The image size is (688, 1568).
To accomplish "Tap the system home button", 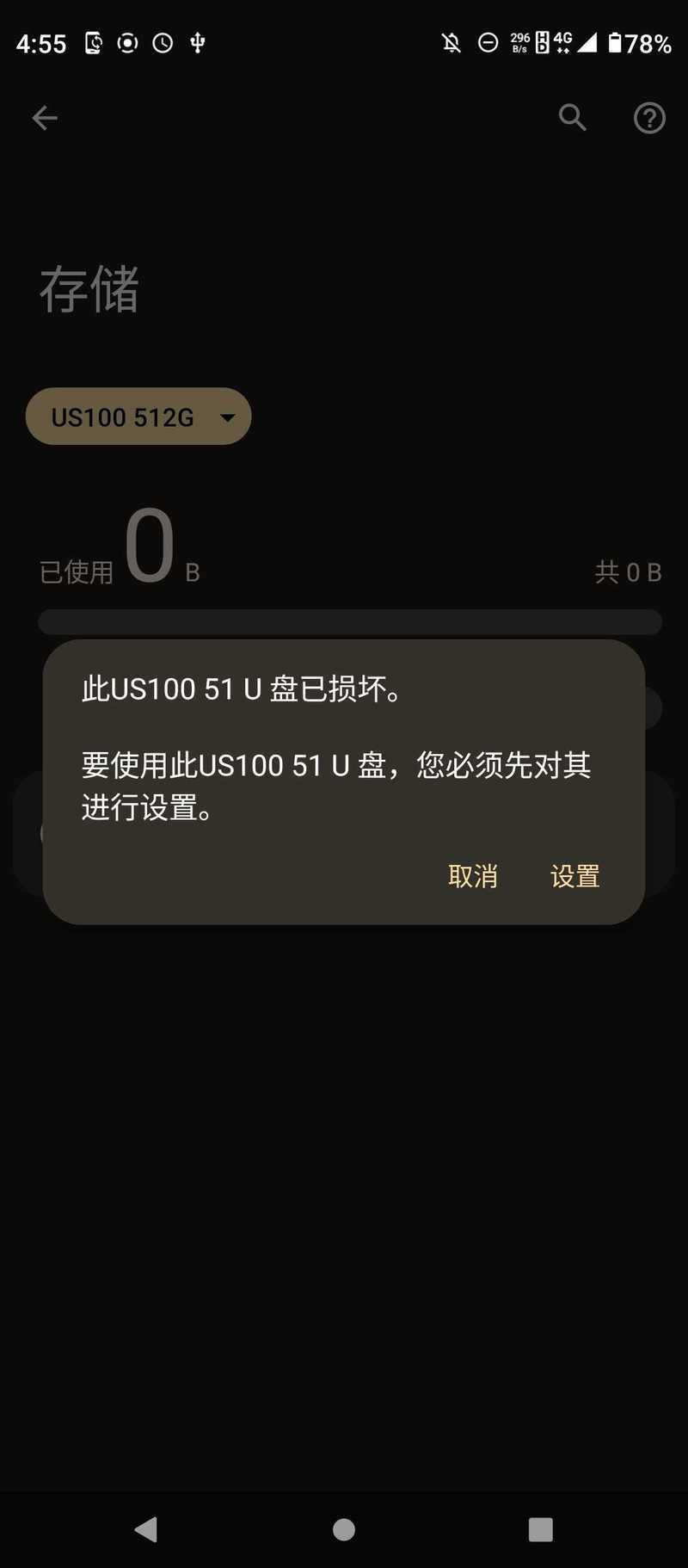I will click(344, 1529).
